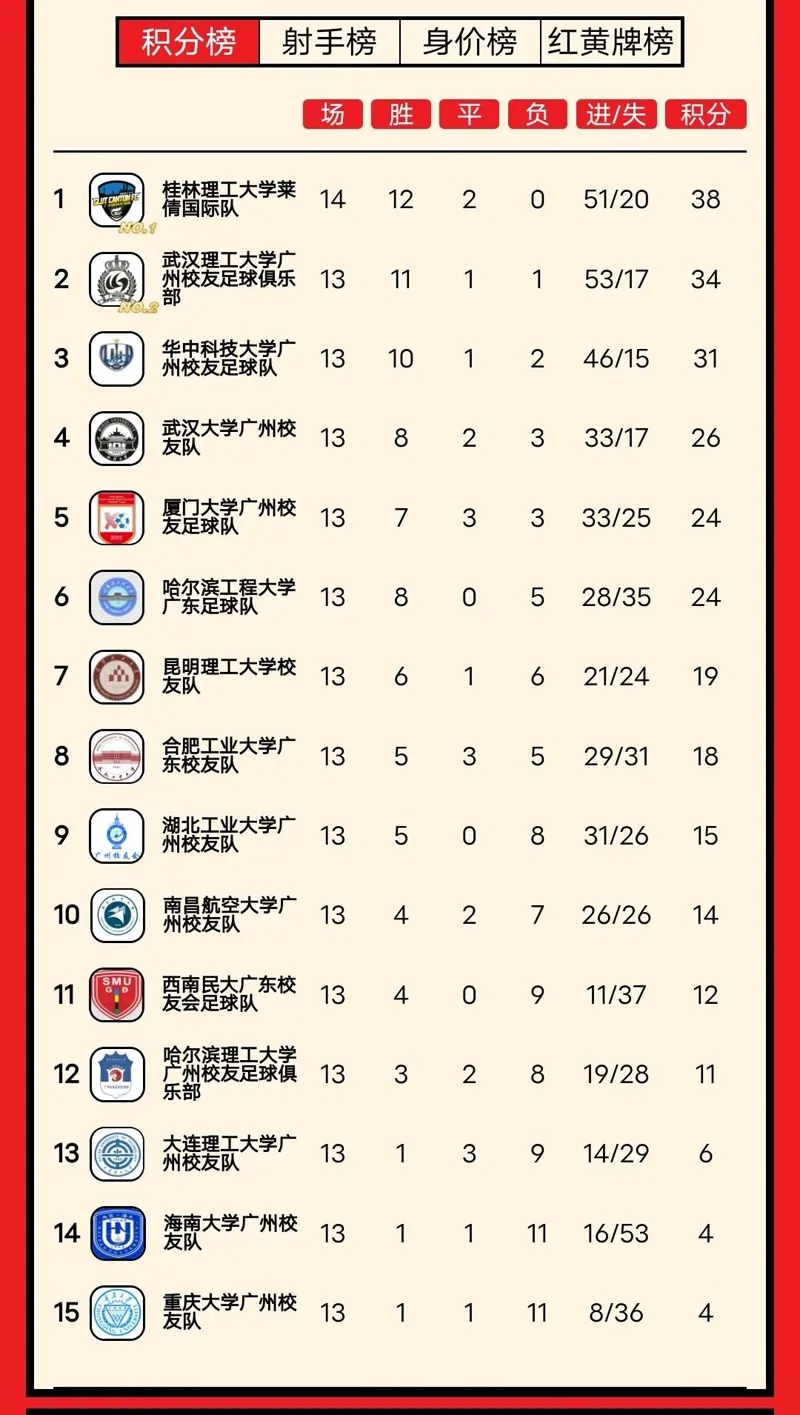Tap 大连理工大学广州校友队 in the table
The width and height of the screenshot is (800, 1415).
229,1153
